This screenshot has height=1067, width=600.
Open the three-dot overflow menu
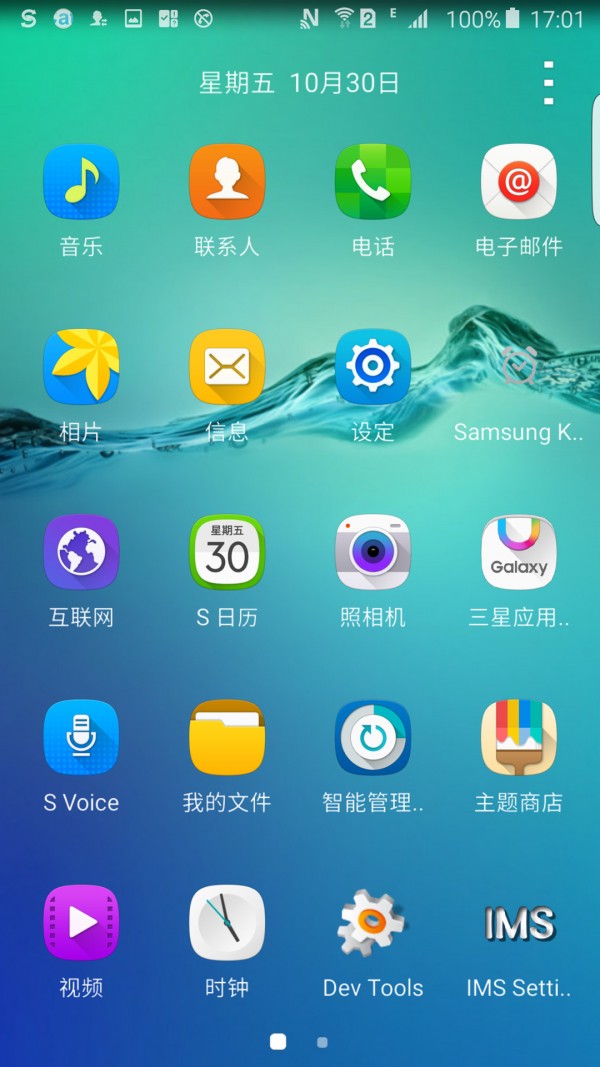(x=548, y=82)
